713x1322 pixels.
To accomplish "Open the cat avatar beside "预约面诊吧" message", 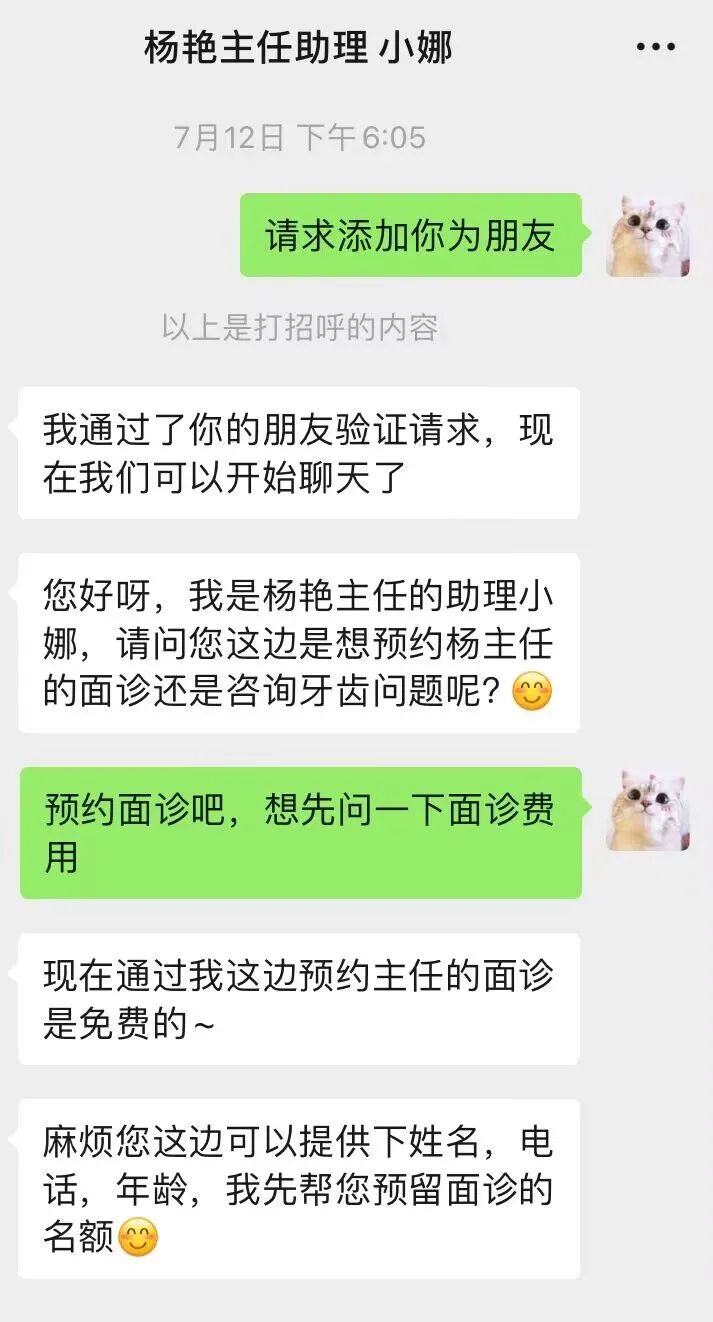I will point(648,809).
